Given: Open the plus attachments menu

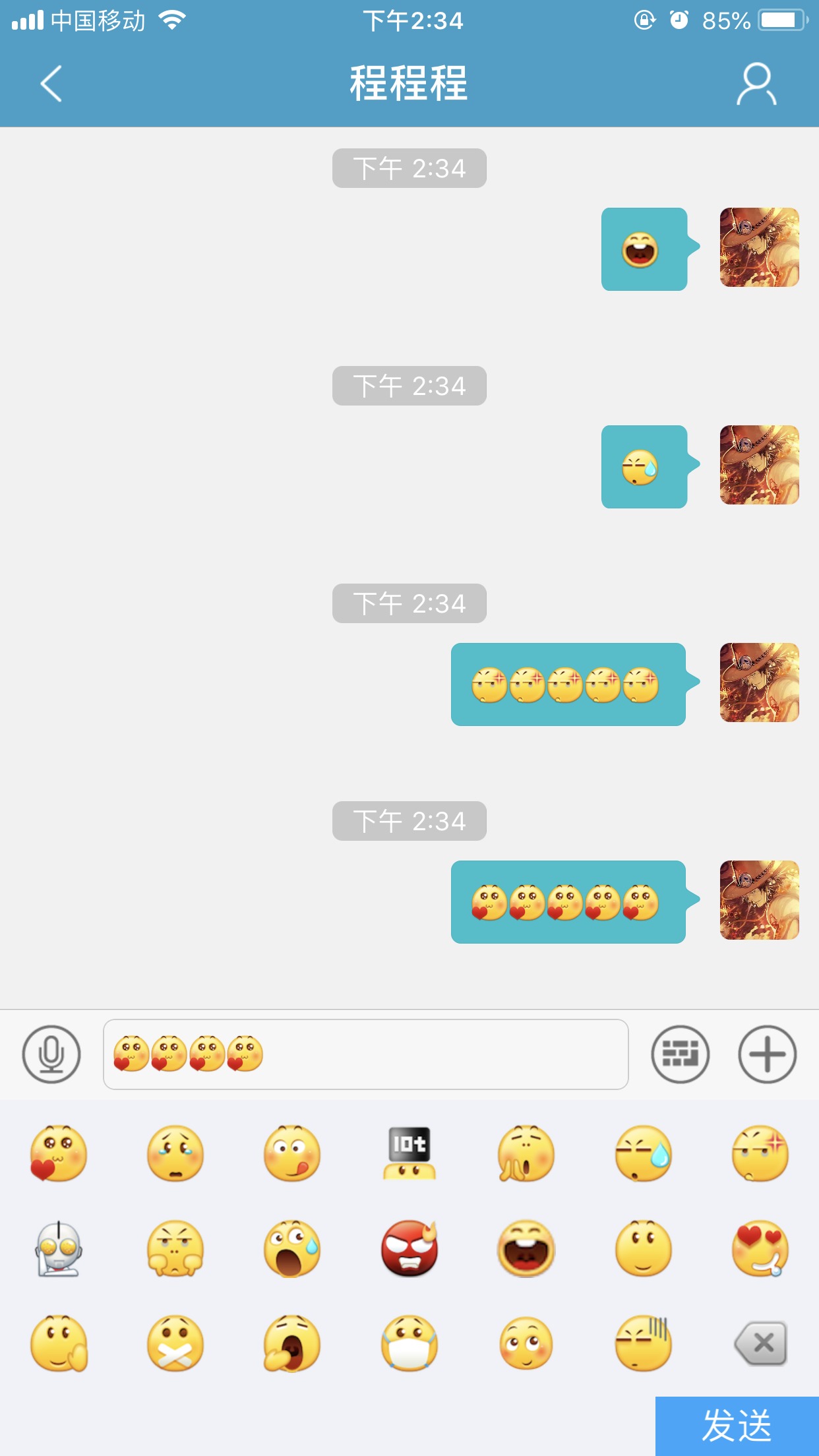Looking at the screenshot, I should tap(767, 1054).
